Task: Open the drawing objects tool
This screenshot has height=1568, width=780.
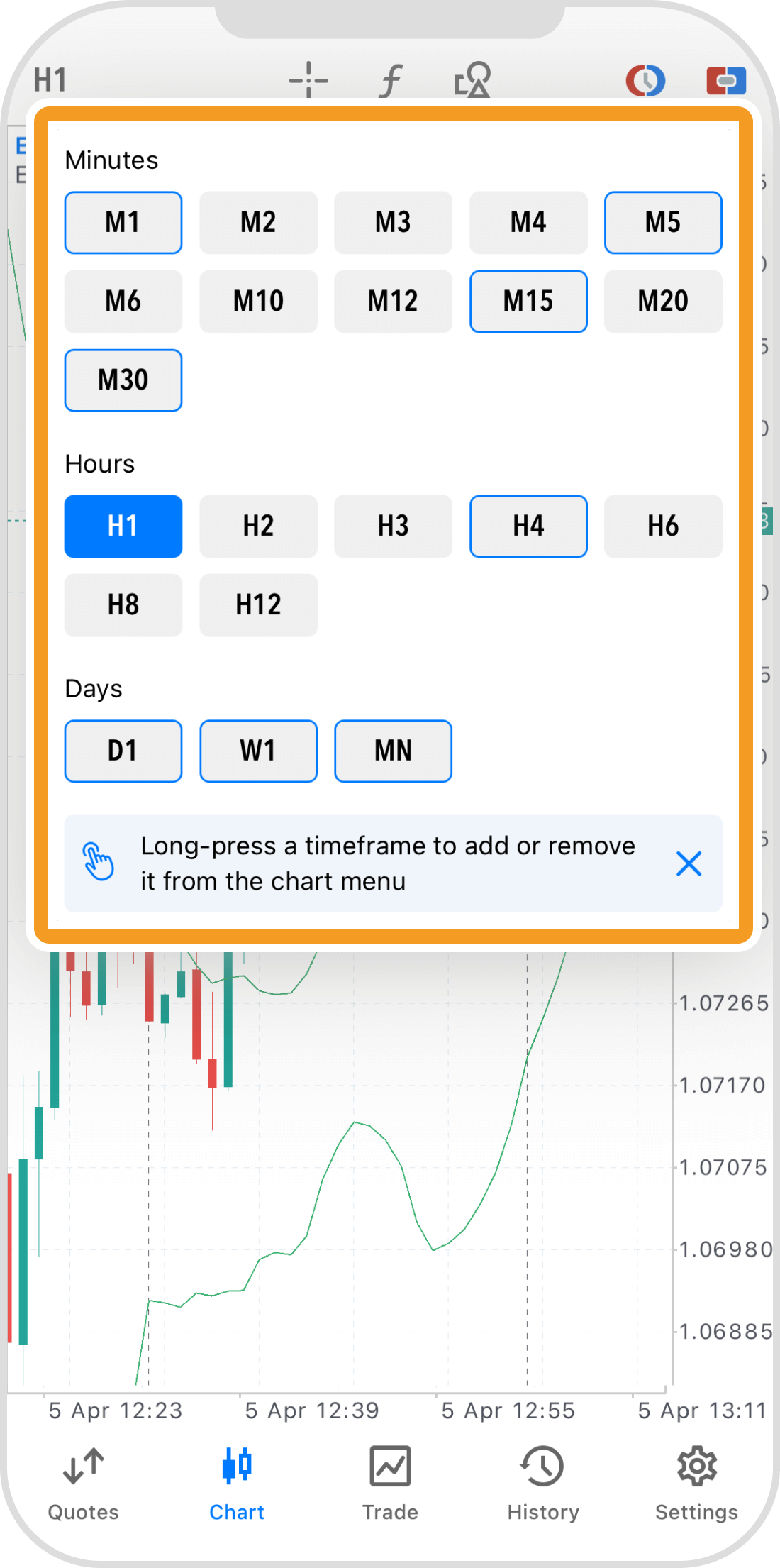Action: coord(472,80)
